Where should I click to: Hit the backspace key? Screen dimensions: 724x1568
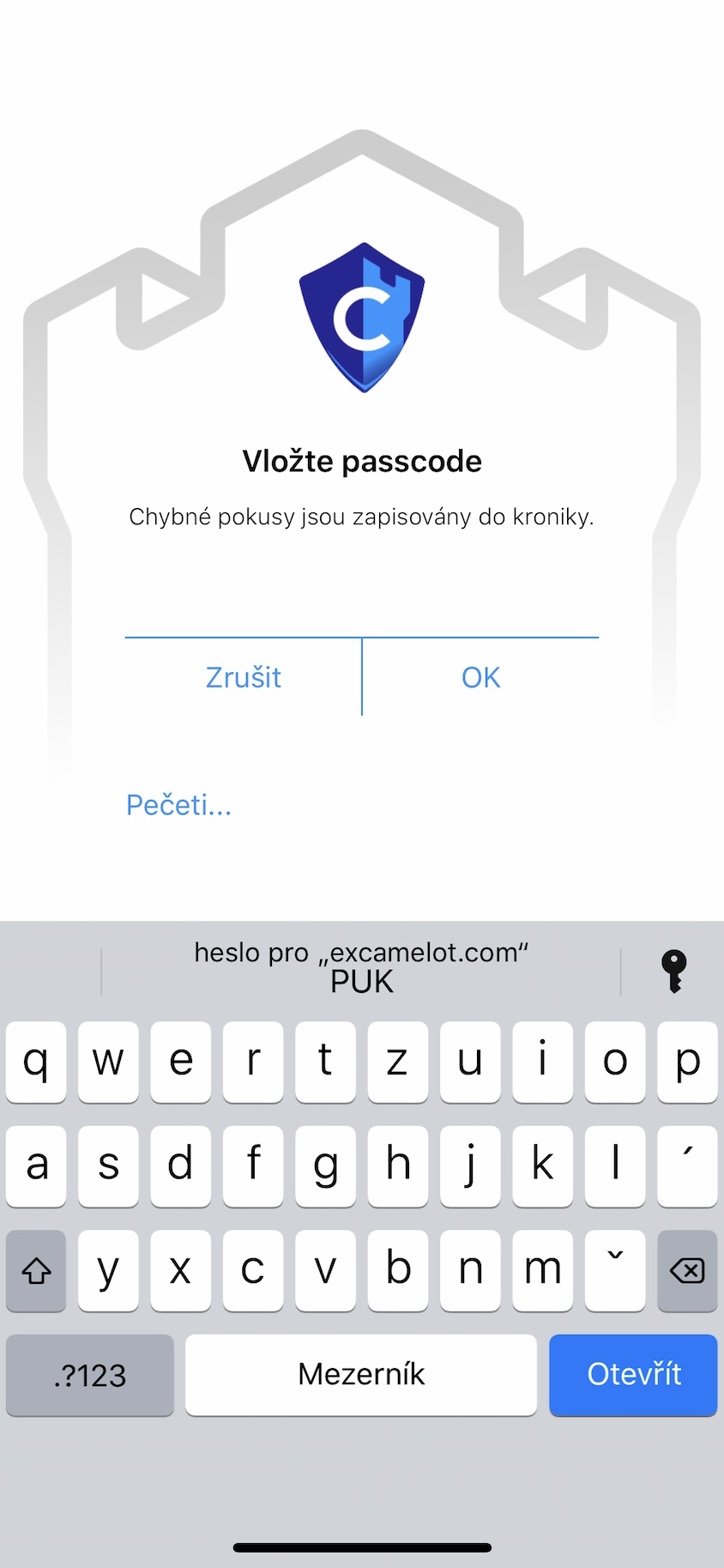coord(687,1270)
